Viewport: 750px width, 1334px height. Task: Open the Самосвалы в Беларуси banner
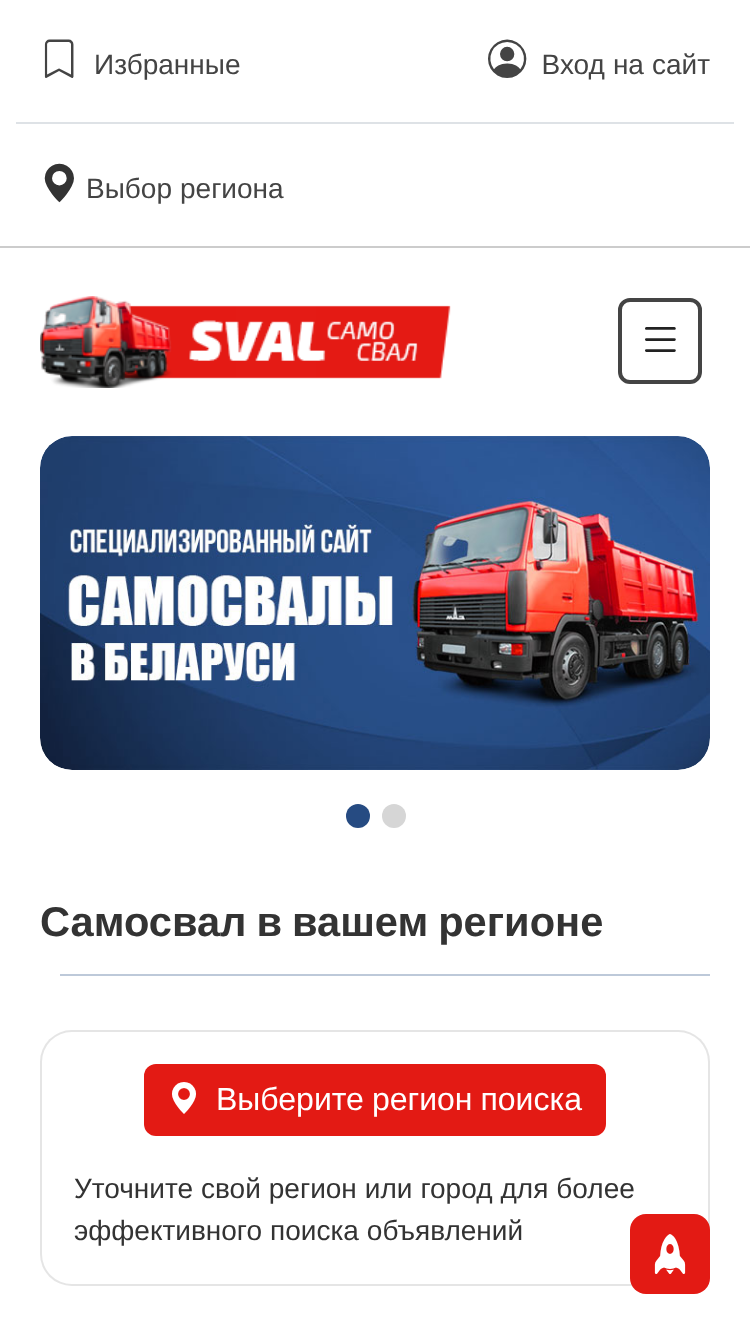click(375, 603)
